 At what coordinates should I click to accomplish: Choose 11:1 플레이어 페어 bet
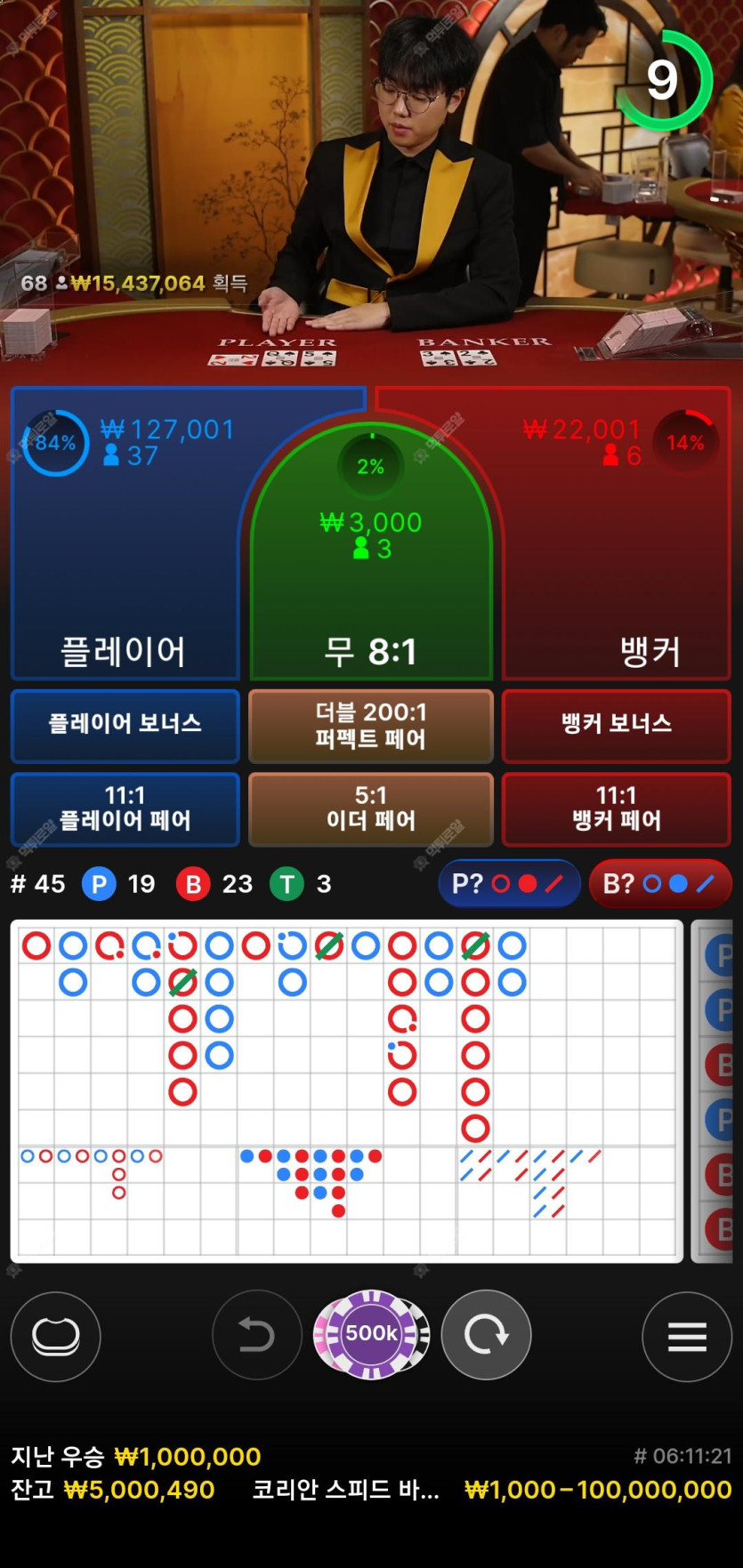(125, 808)
